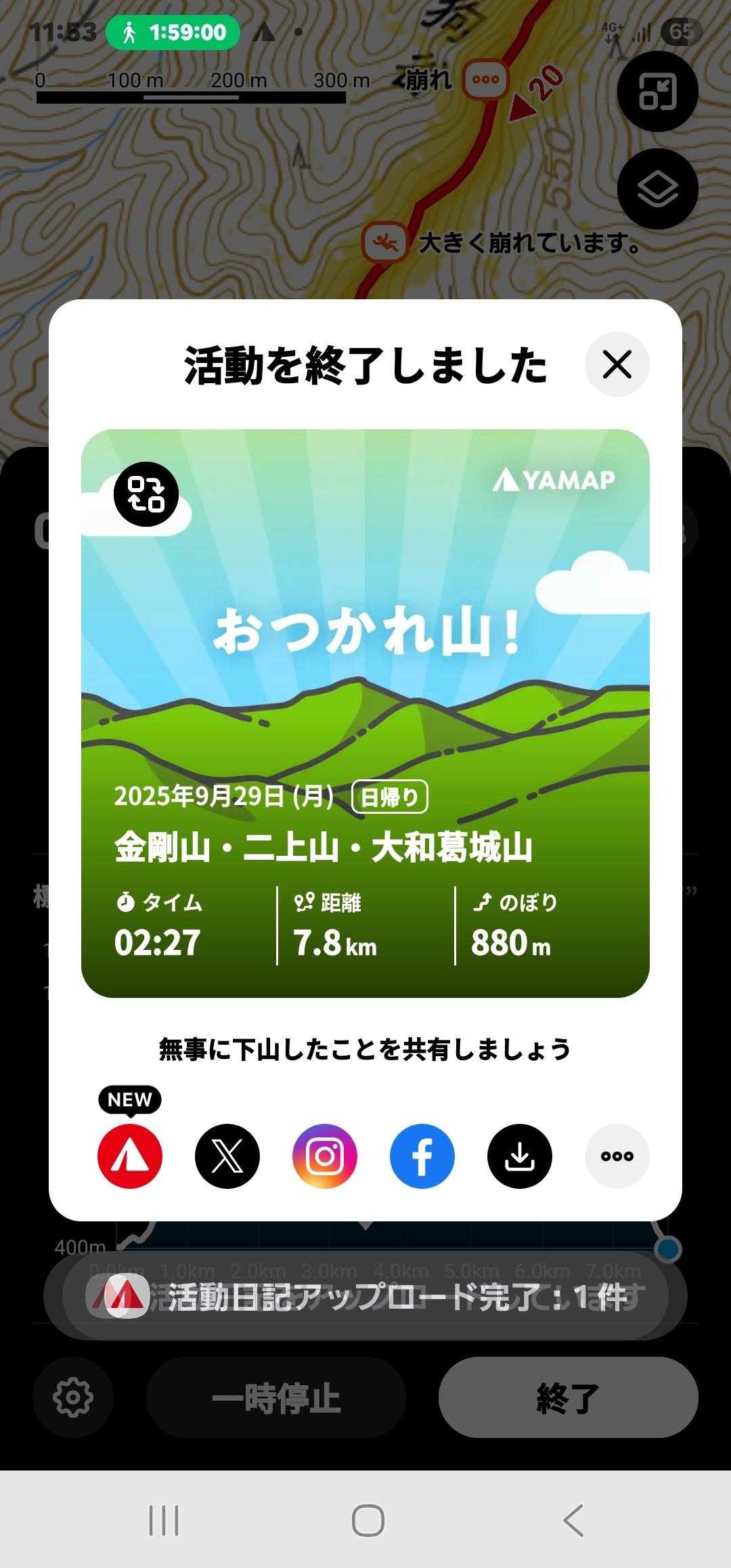Share the activity on Instagram
The height and width of the screenshot is (1568, 731).
click(x=325, y=1156)
